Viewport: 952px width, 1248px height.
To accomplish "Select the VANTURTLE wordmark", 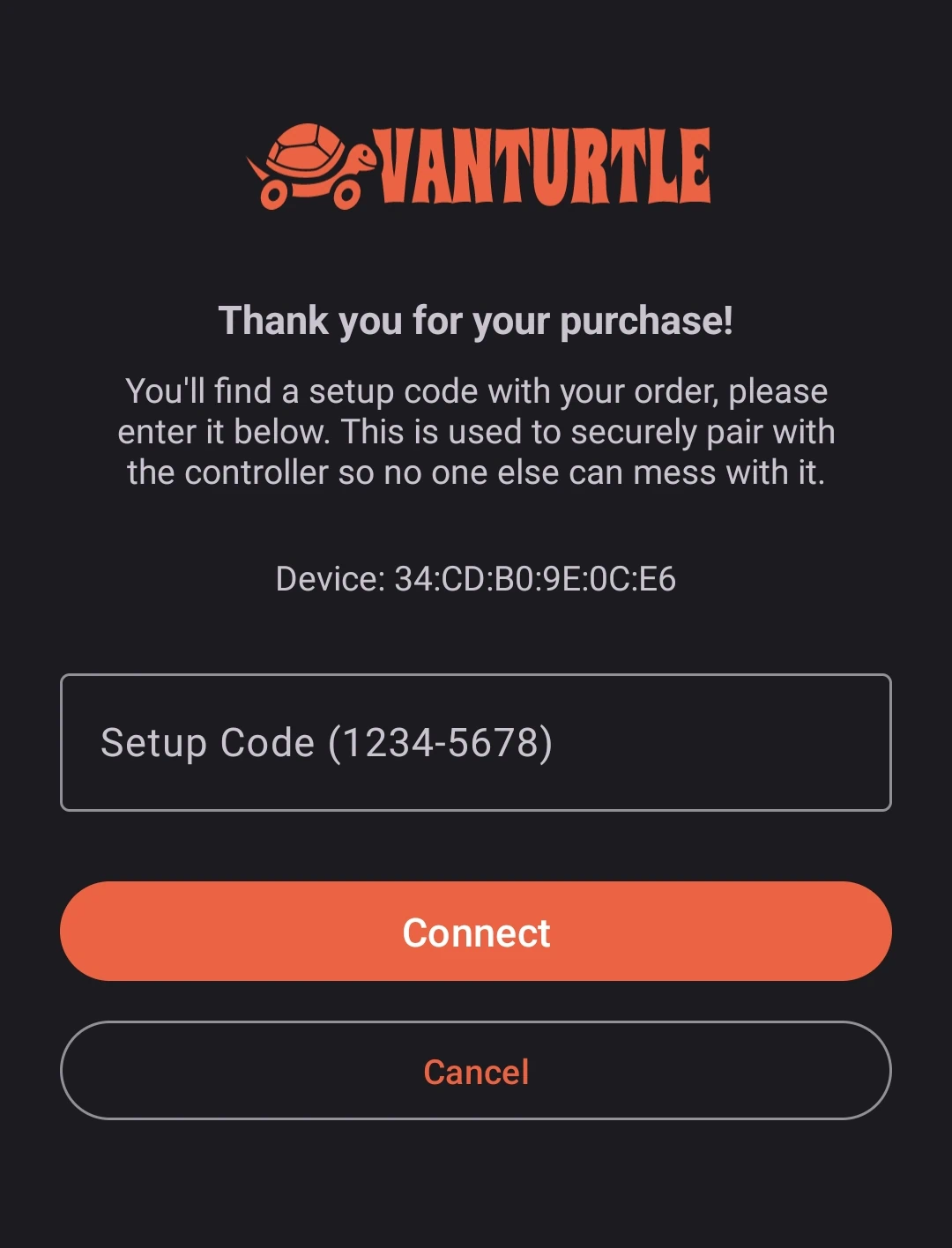I will coord(542,163).
